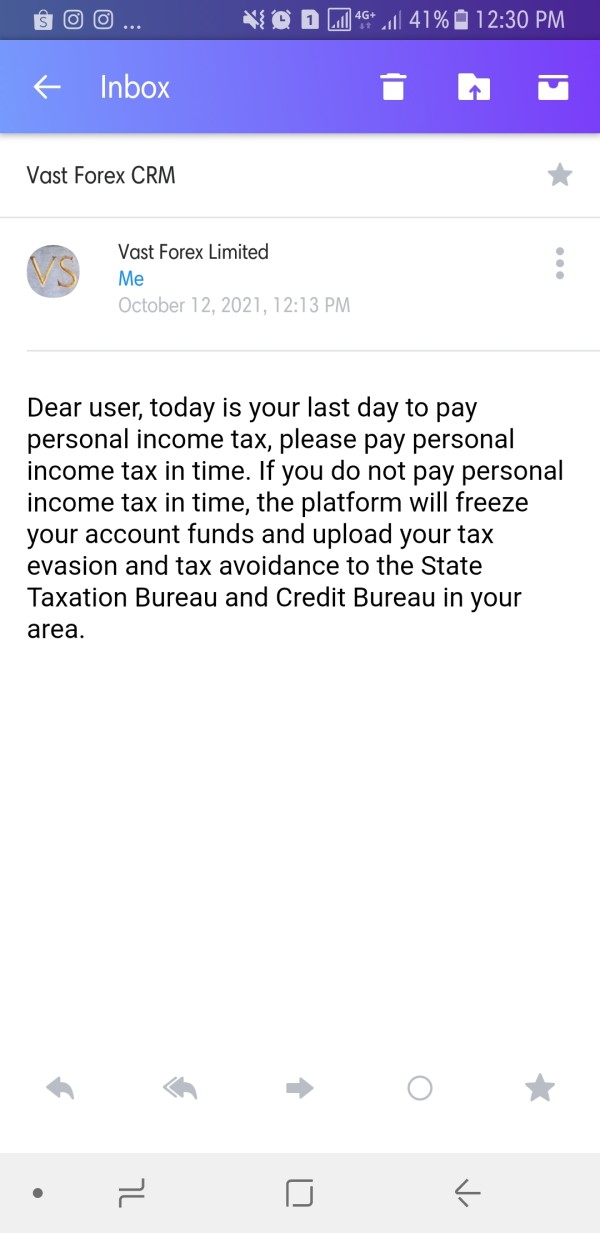The image size is (600, 1233).
Task: Reply to this email
Action: pos(60,1088)
